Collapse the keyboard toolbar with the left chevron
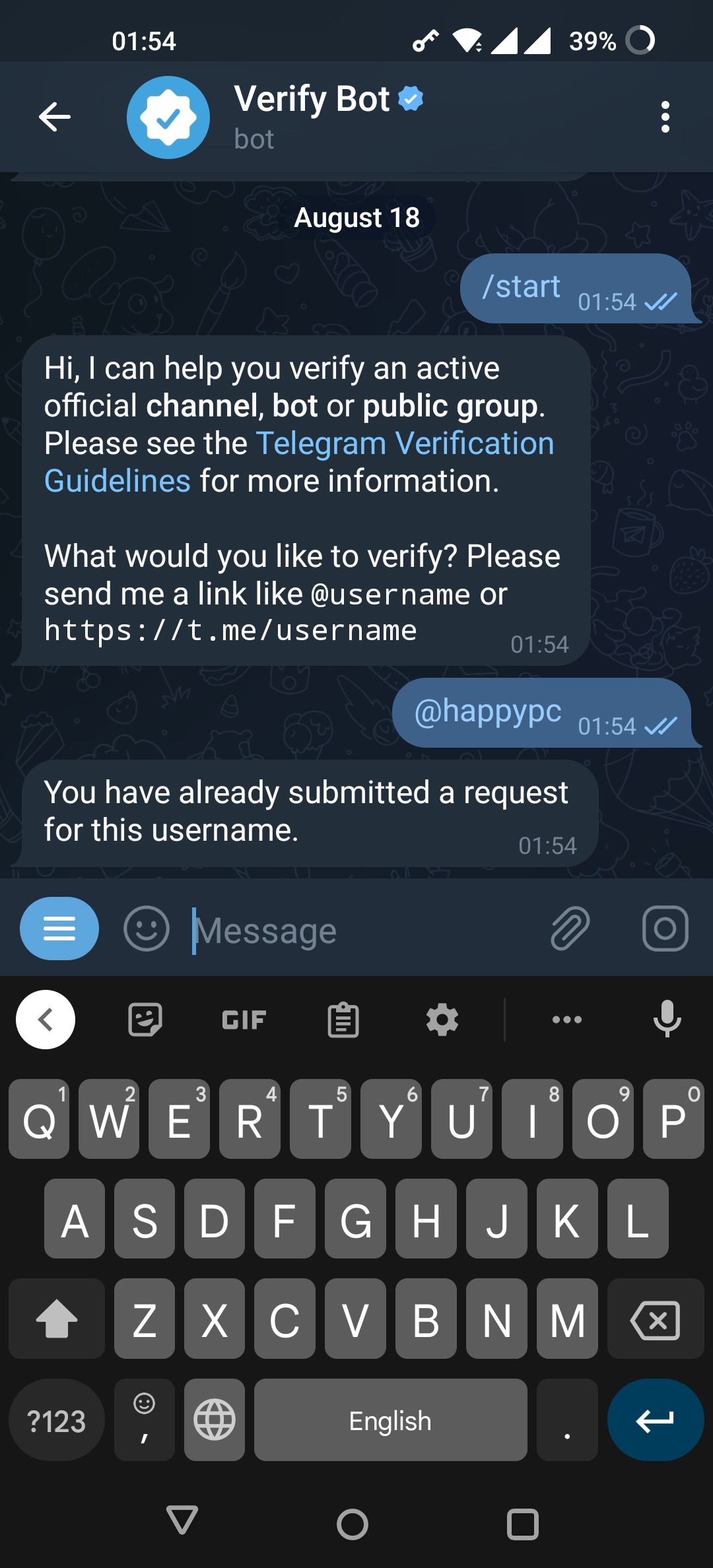Screen dimensions: 713x1568 46,1020
